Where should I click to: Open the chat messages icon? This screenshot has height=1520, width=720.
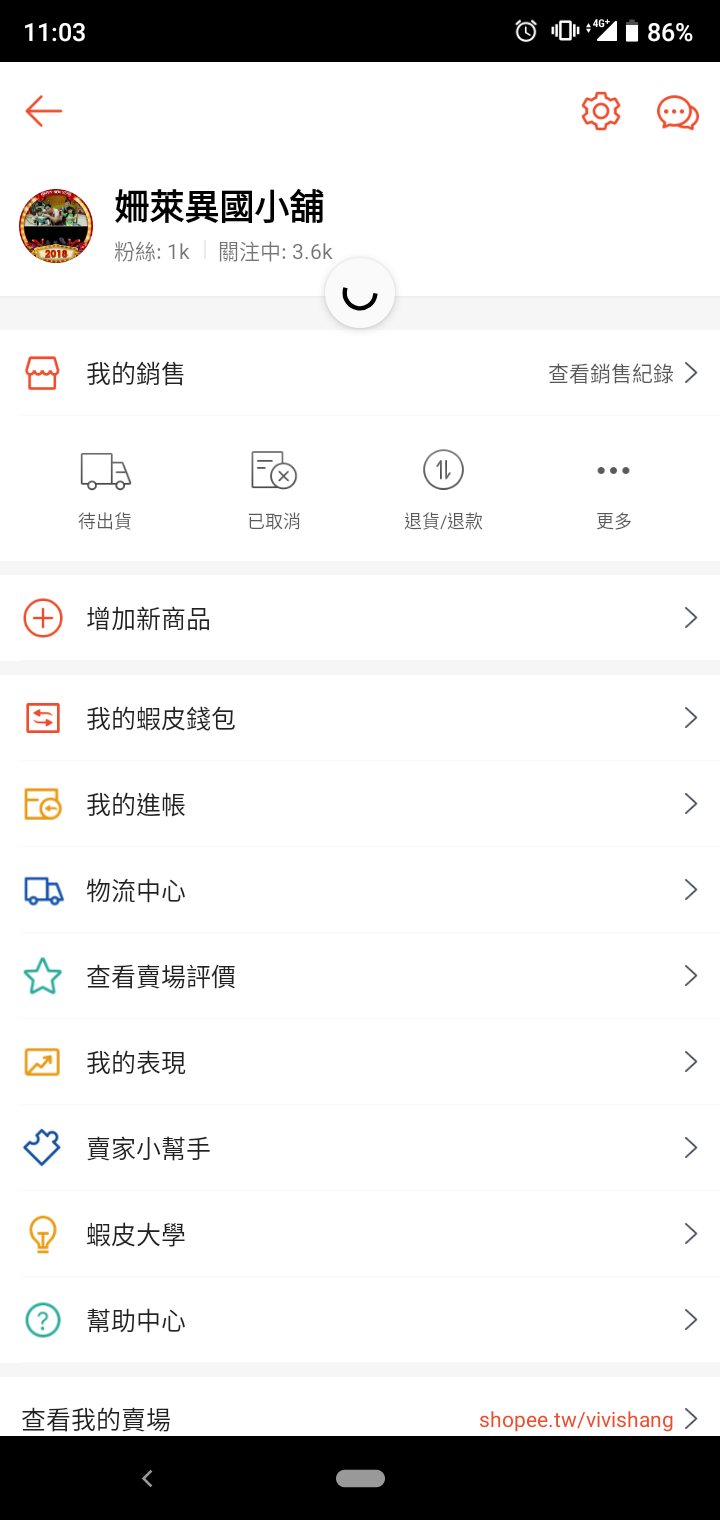677,112
